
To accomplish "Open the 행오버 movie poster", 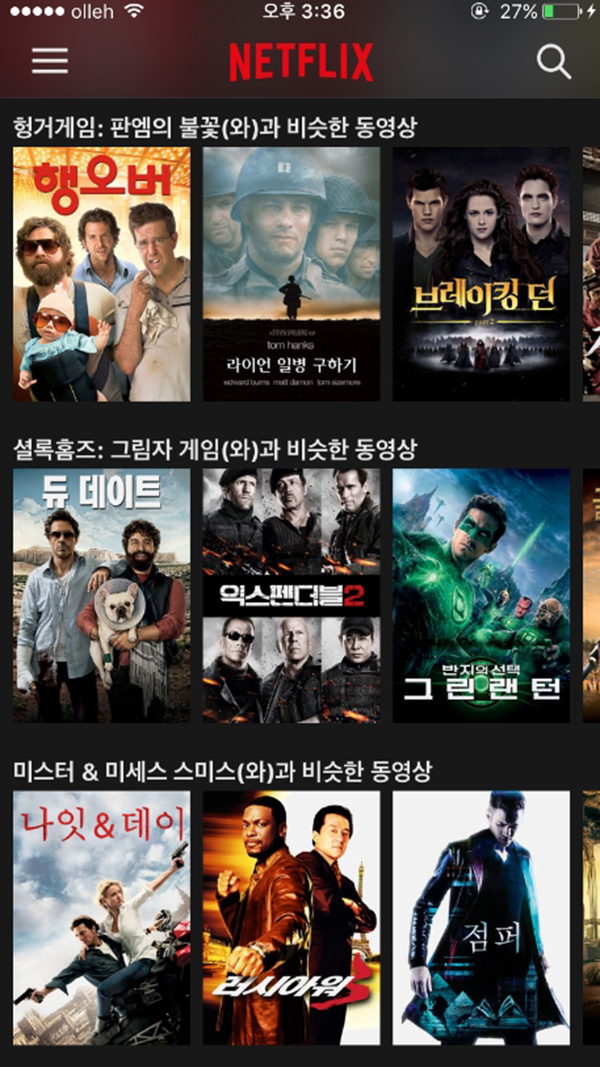I will point(101,274).
